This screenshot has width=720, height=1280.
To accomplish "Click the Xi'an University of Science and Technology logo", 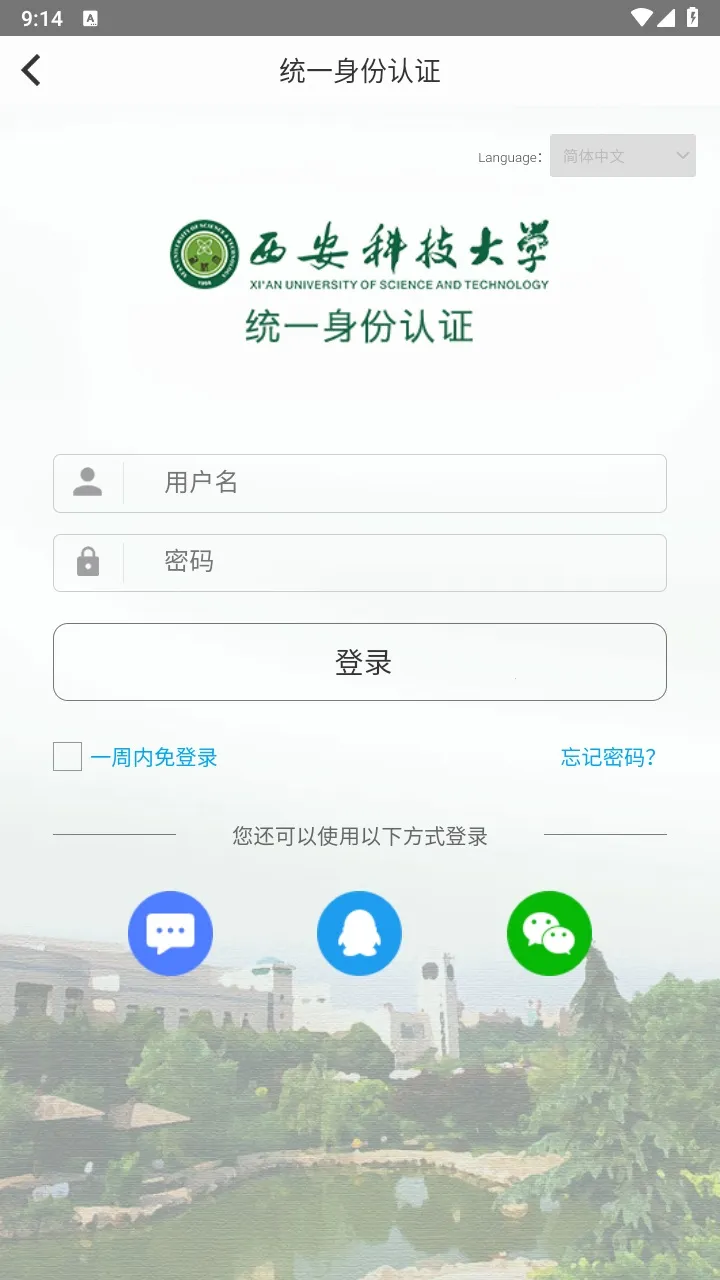I will (x=207, y=253).
